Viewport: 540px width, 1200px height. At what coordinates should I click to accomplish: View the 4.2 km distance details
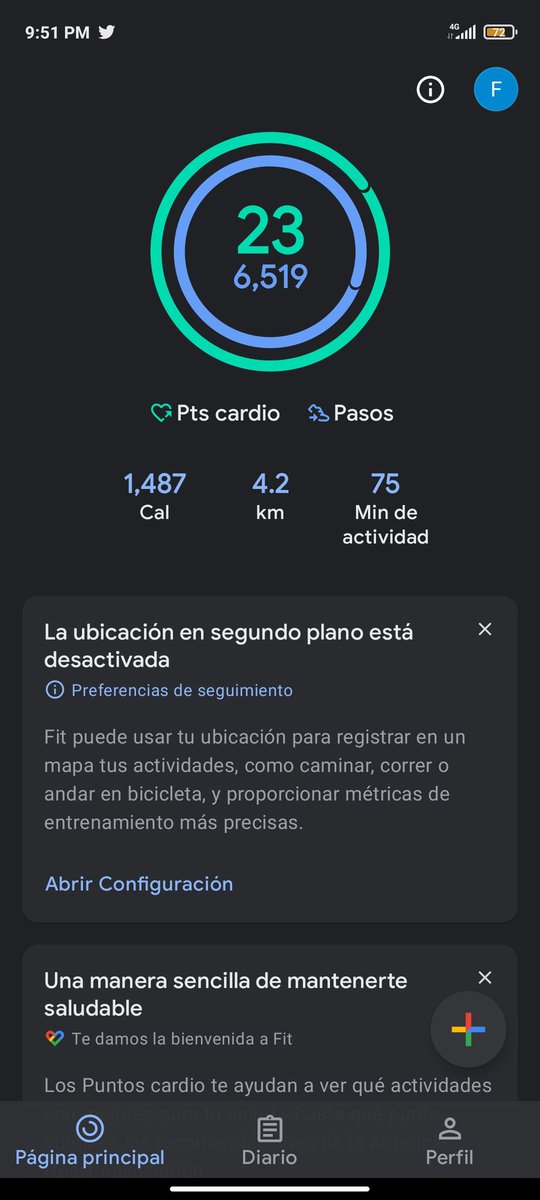(x=270, y=498)
